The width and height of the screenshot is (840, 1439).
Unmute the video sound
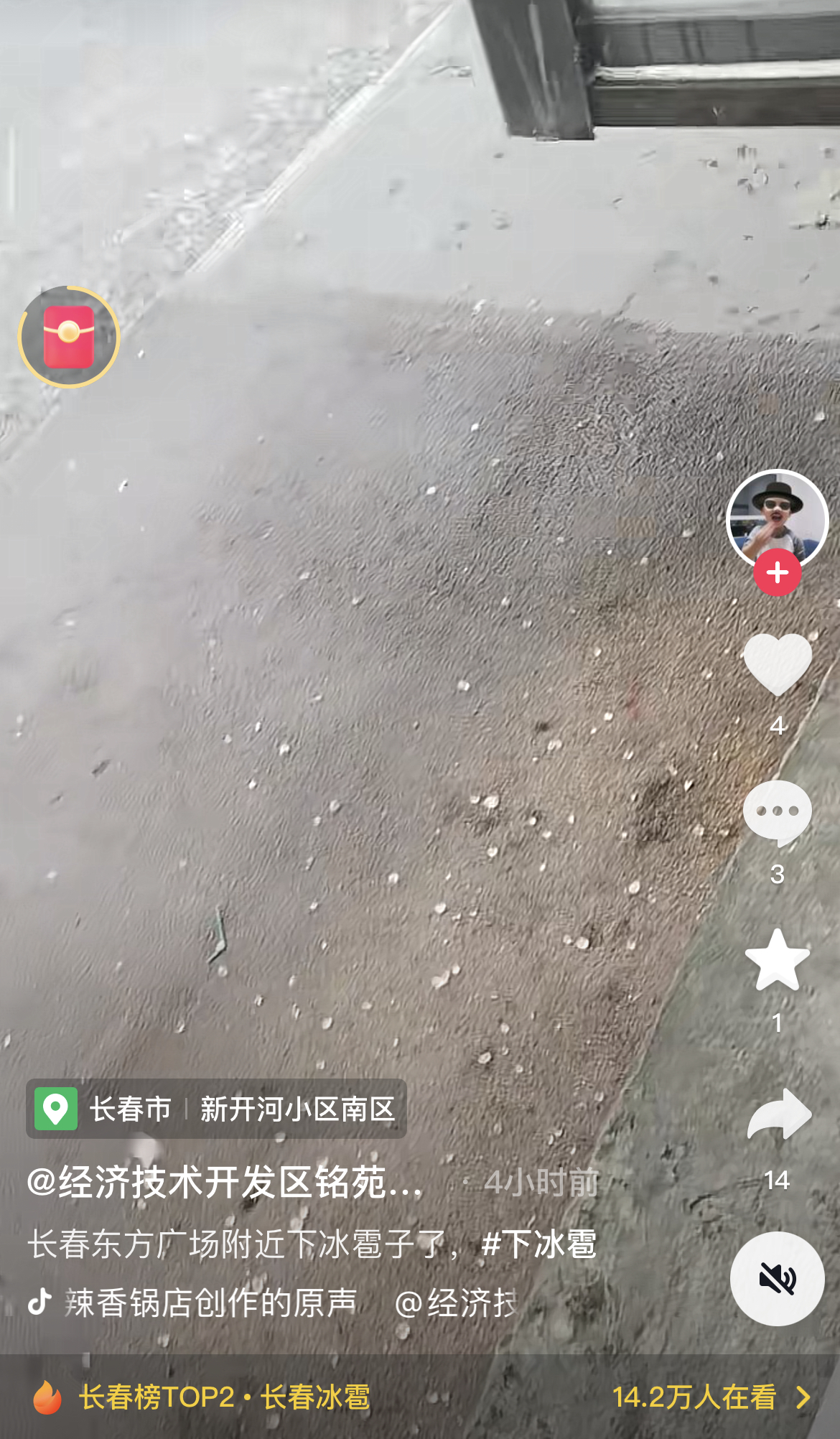777,1279
